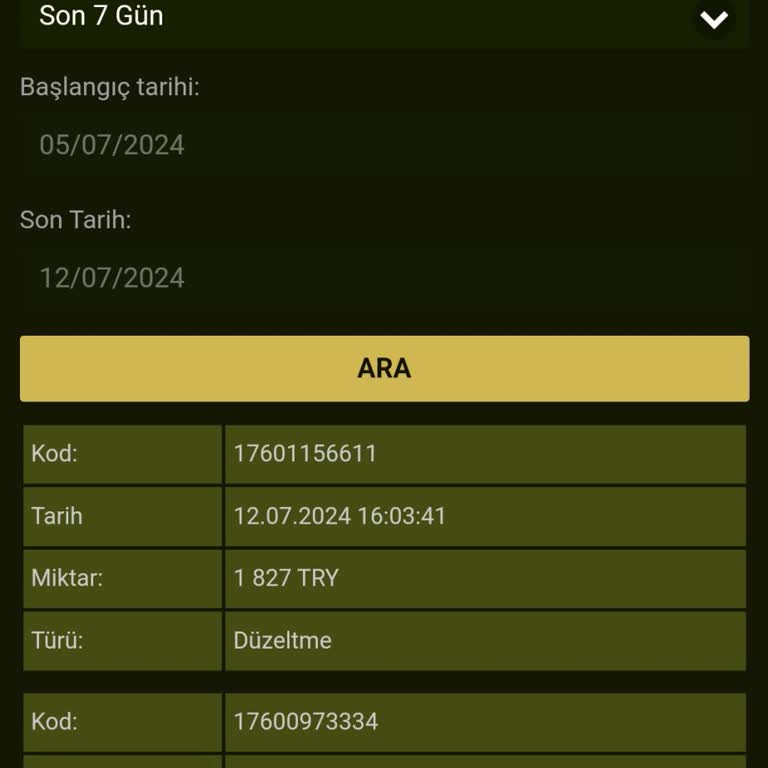Tap the ARA search button
The width and height of the screenshot is (768, 768).
pyautogui.click(x=384, y=369)
